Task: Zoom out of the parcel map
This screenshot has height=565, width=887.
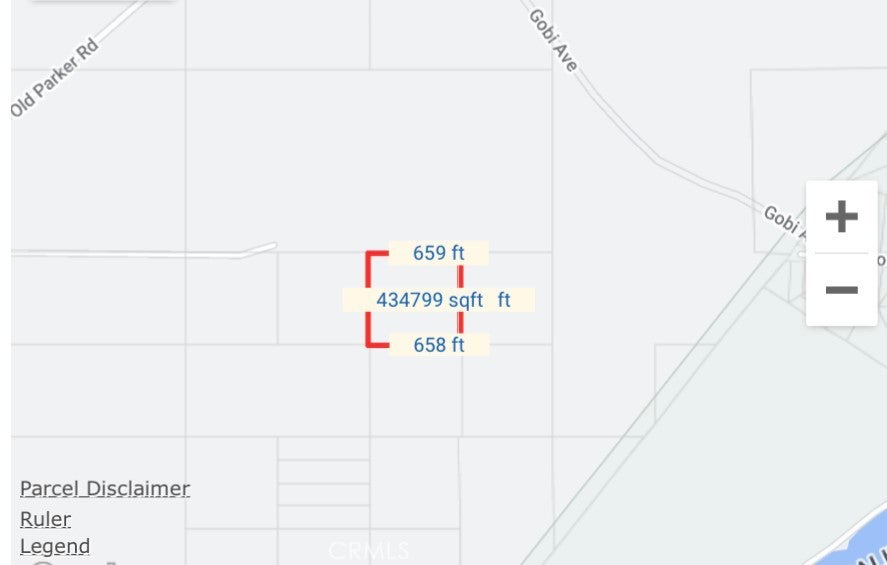Action: pos(841,290)
